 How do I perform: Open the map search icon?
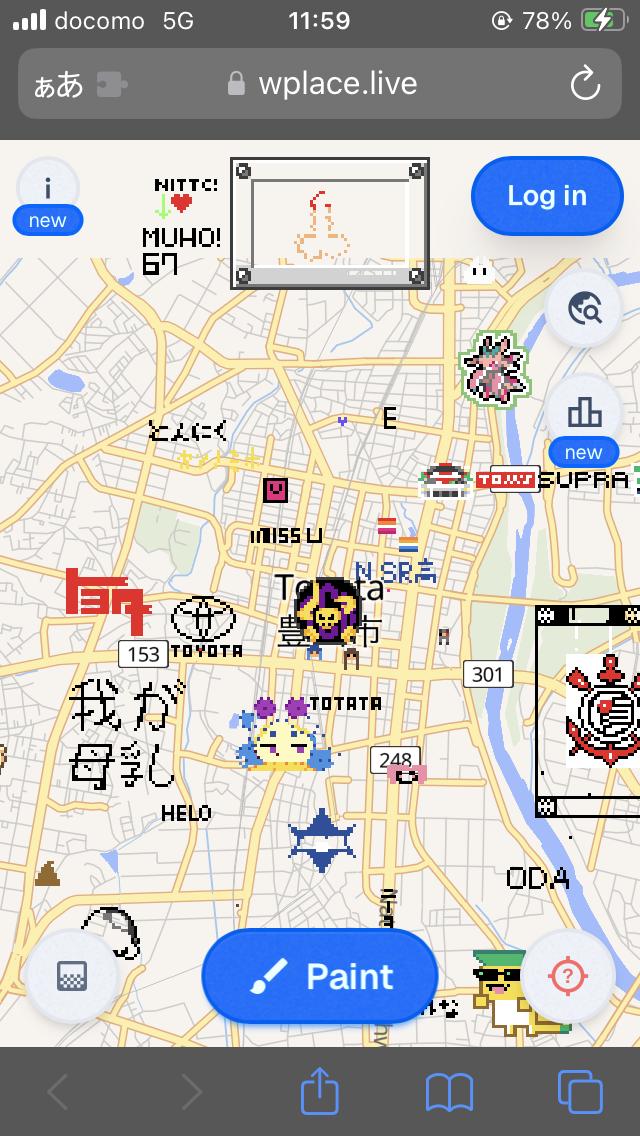pyautogui.click(x=583, y=310)
